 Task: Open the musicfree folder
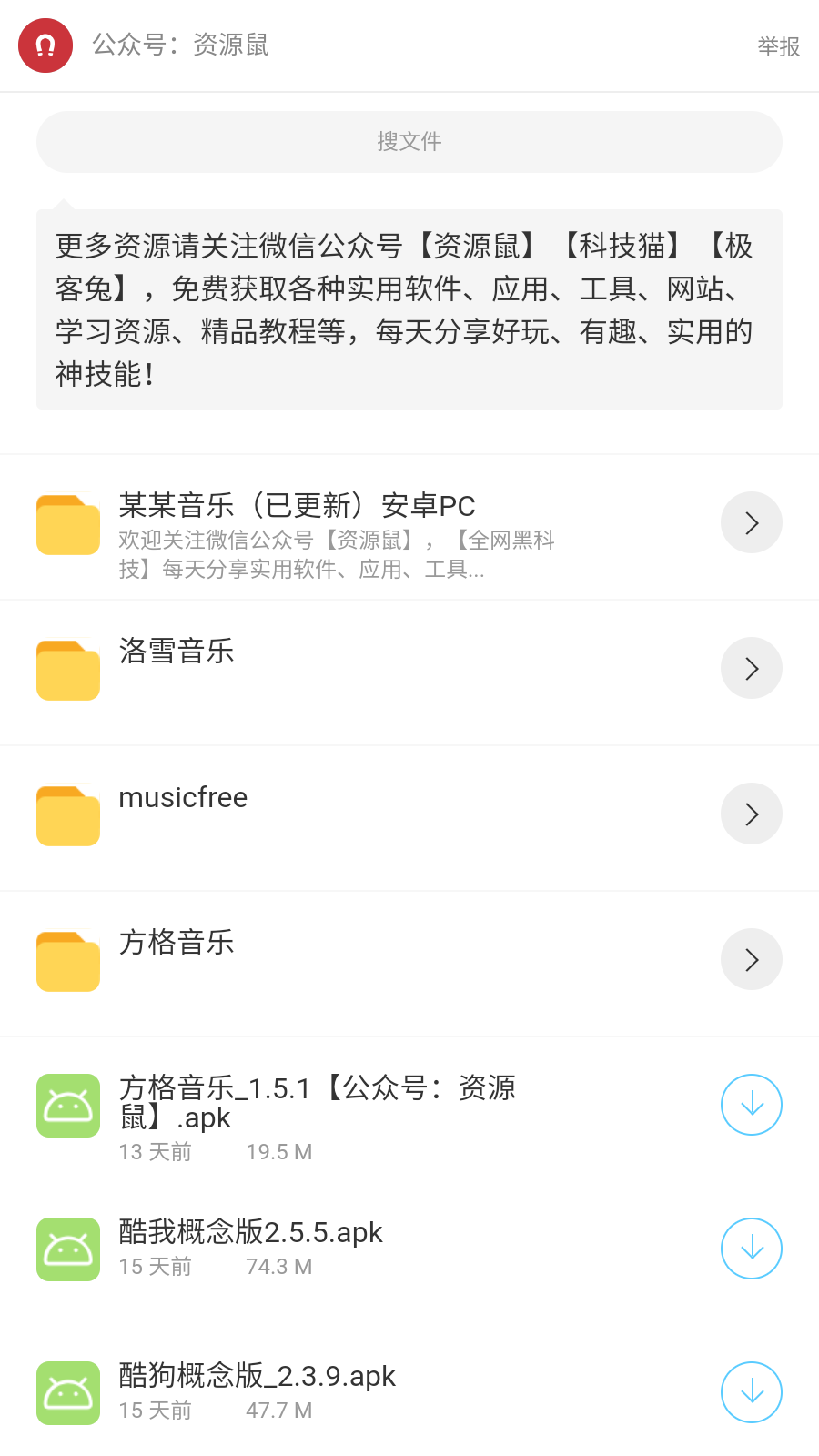751,814
